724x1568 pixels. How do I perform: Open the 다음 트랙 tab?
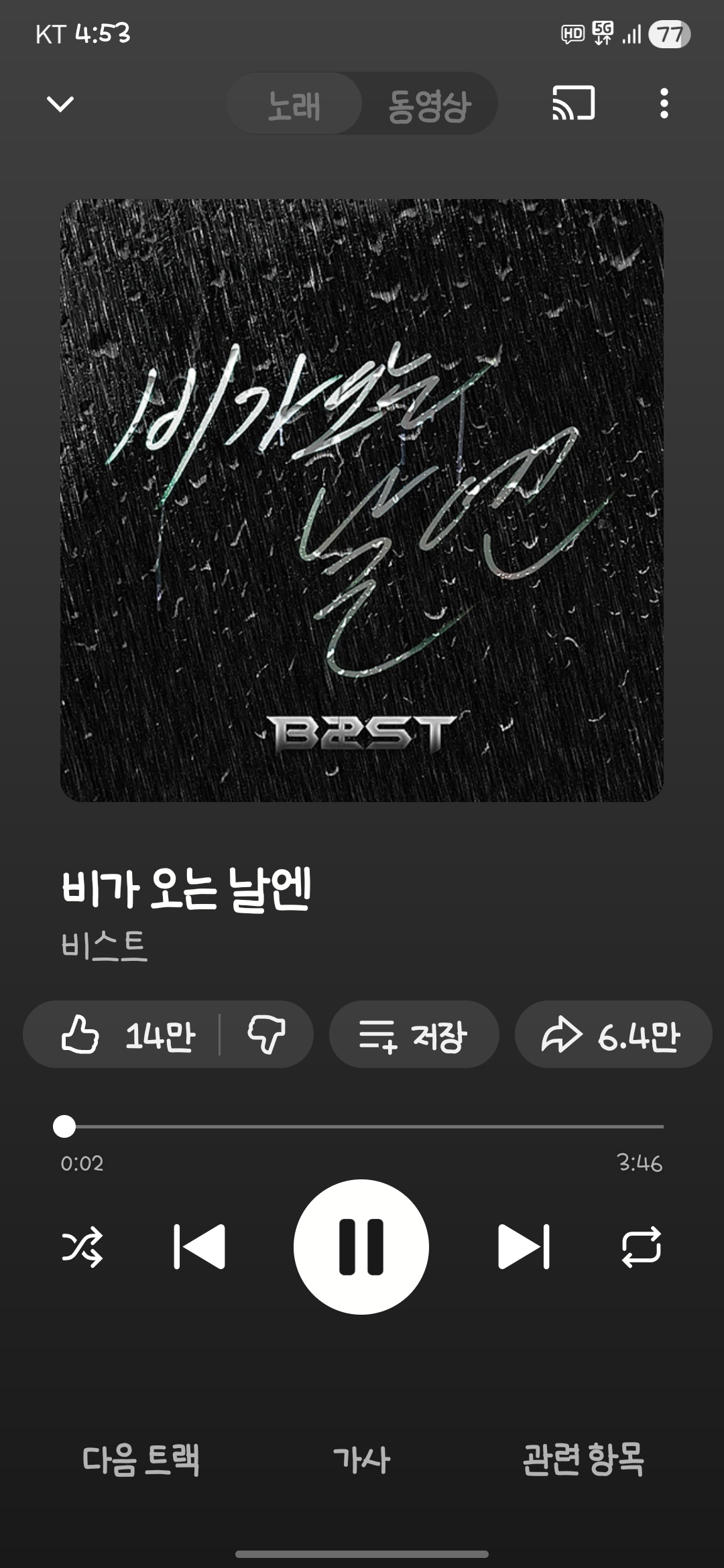pos(141,1459)
